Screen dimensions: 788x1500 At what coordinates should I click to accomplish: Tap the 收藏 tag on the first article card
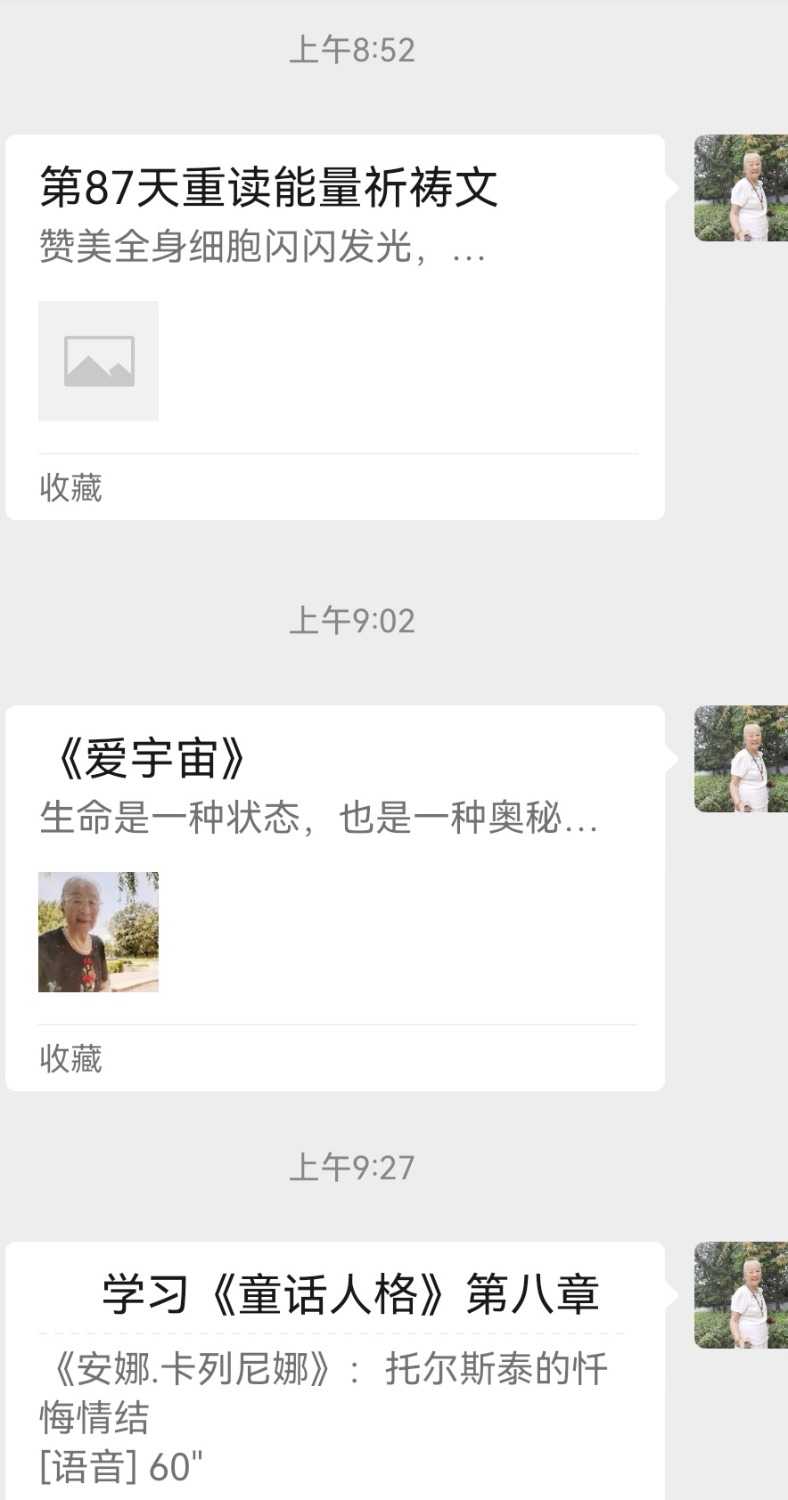click(70, 487)
